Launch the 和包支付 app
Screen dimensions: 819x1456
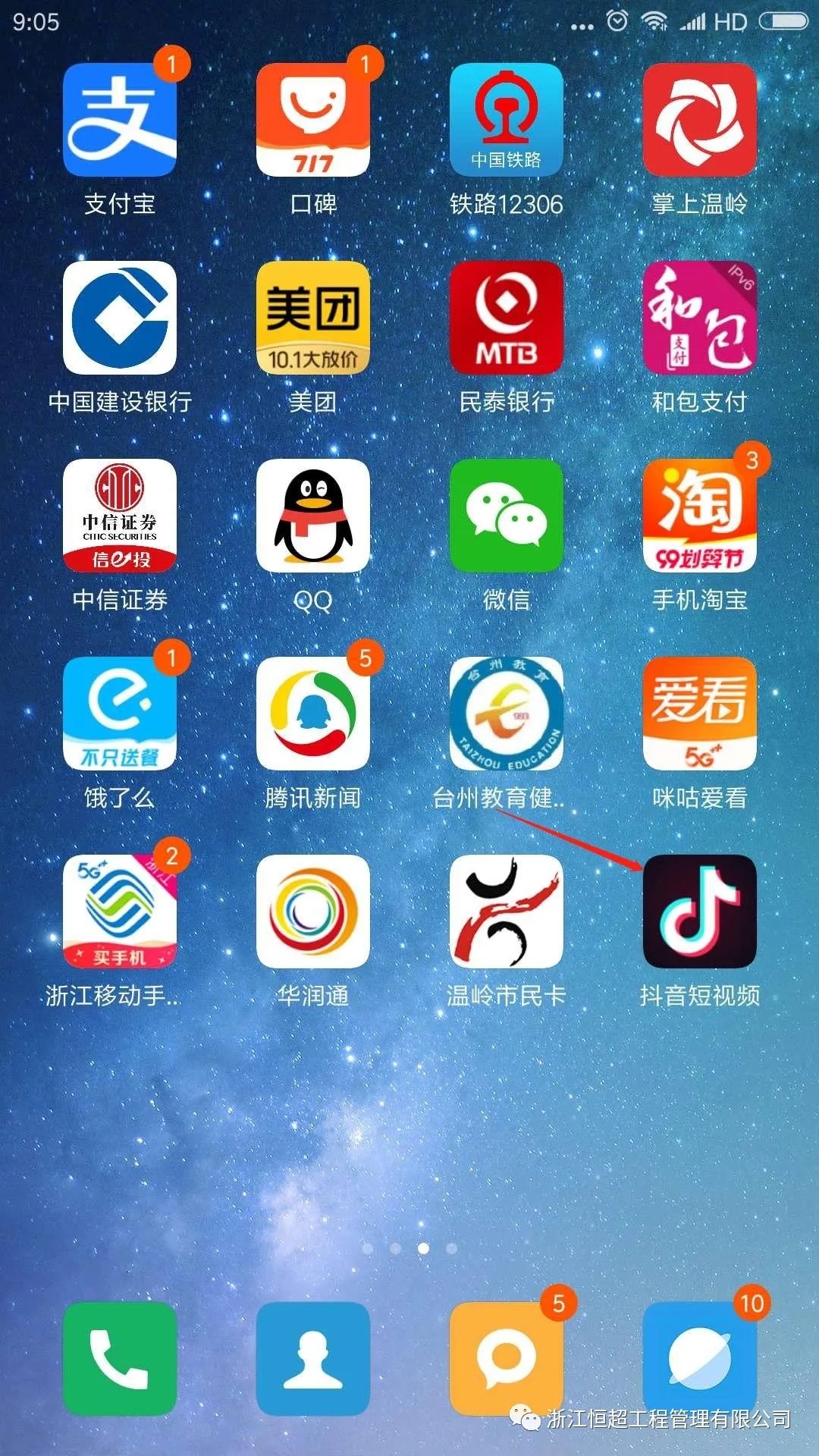(699, 318)
